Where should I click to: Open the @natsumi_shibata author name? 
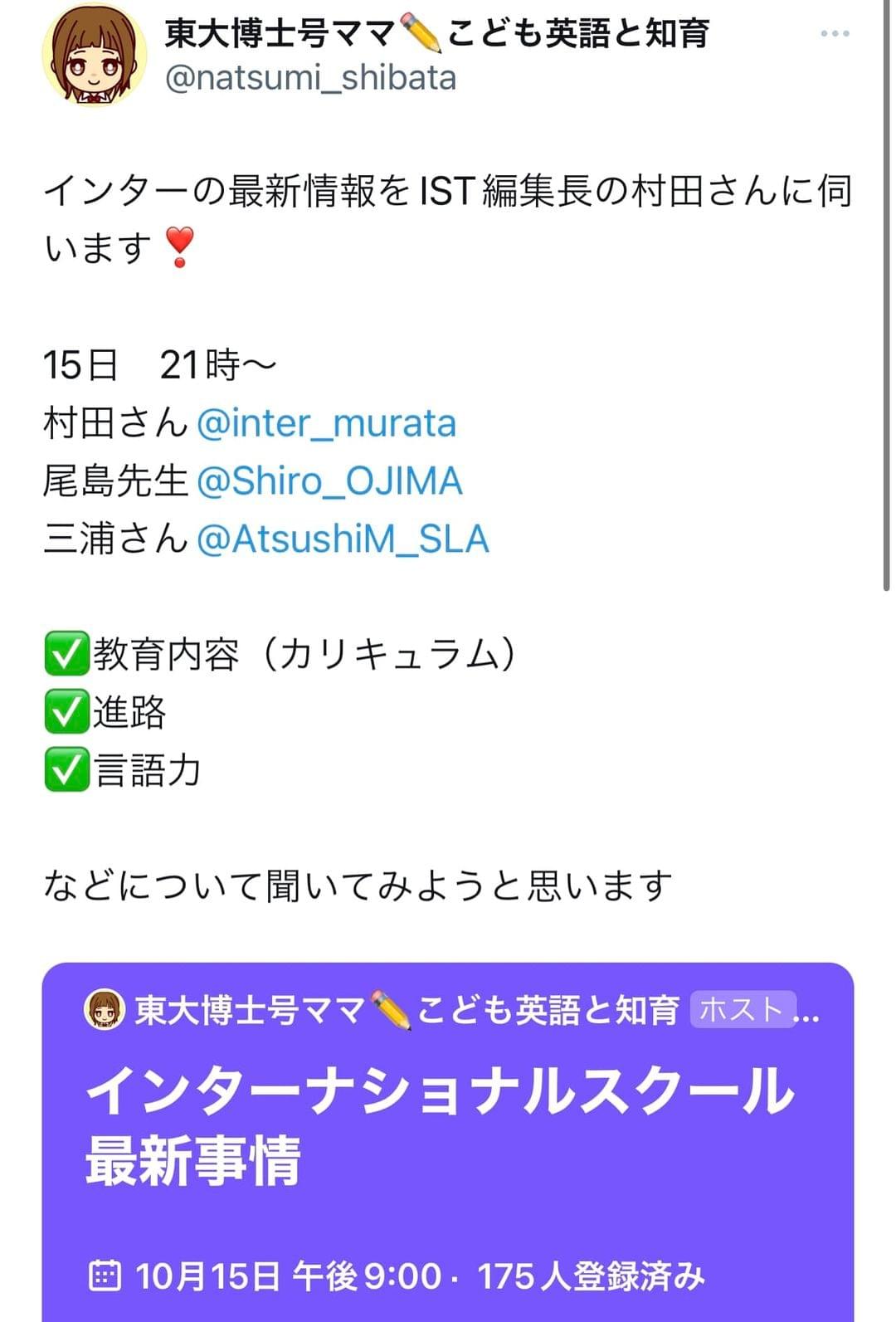(435, 34)
